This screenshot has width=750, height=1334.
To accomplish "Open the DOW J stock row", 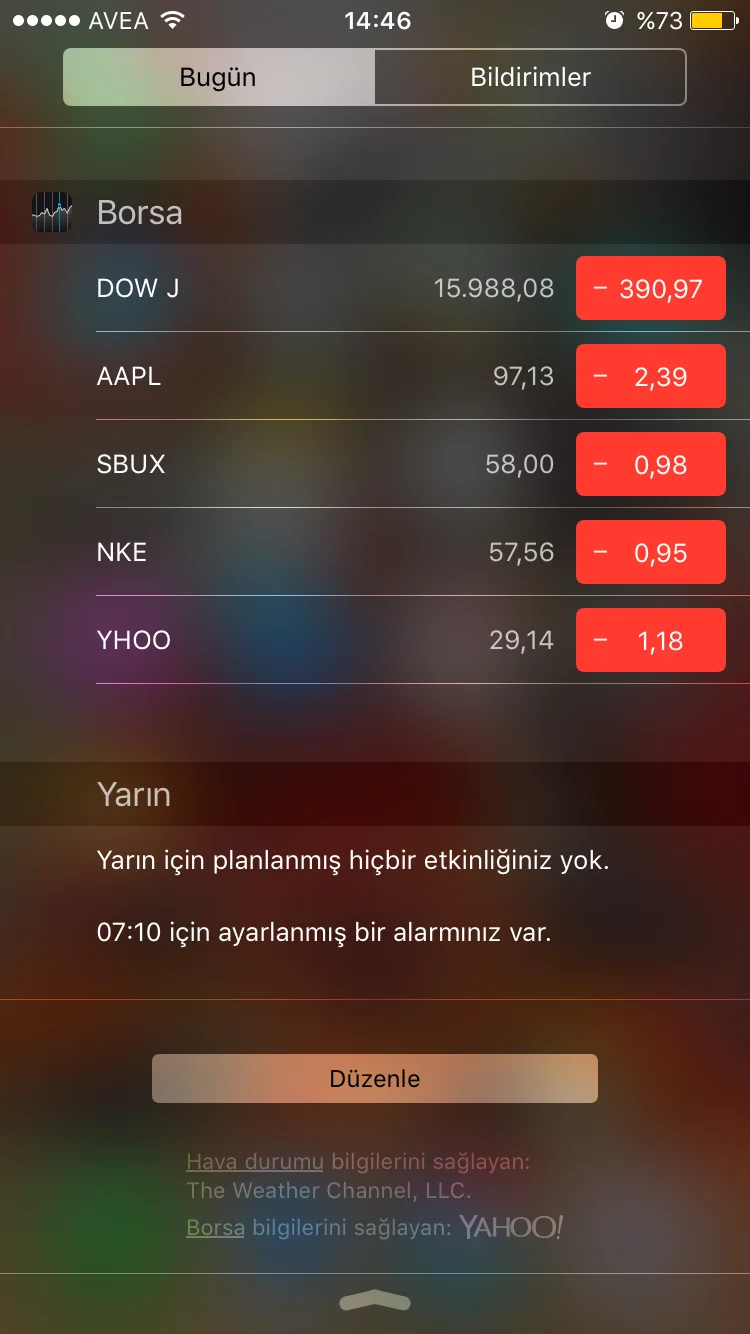I will pyautogui.click(x=300, y=288).
